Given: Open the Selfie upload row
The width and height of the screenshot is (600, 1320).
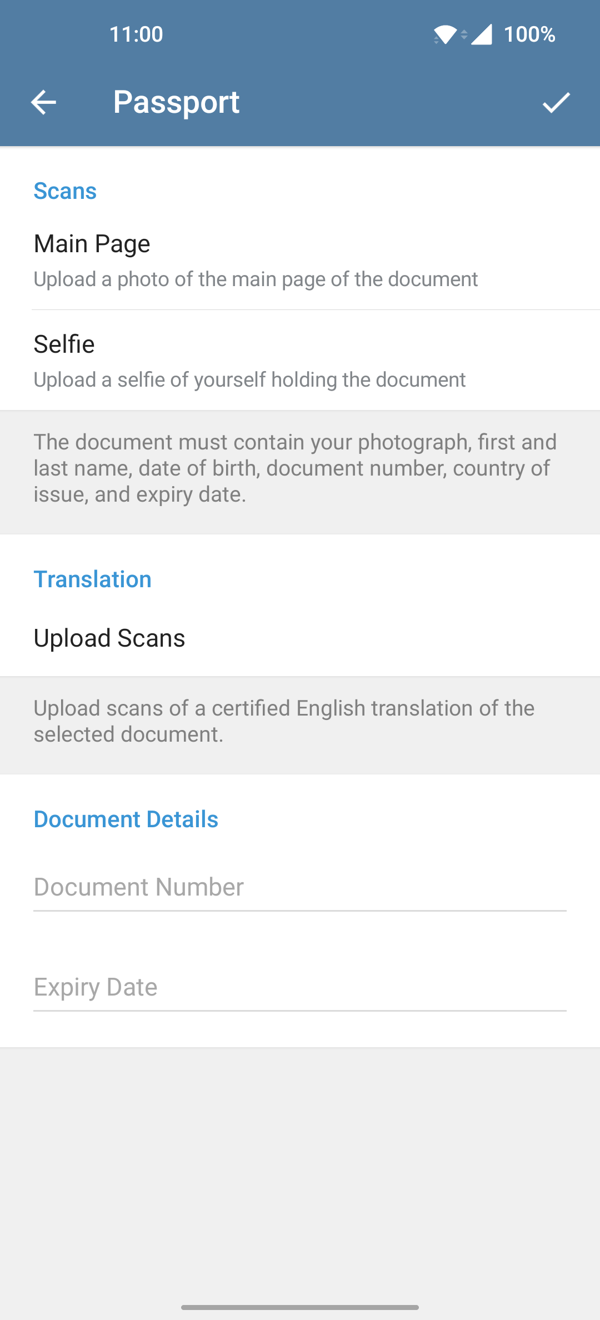Looking at the screenshot, I should pos(300,360).
